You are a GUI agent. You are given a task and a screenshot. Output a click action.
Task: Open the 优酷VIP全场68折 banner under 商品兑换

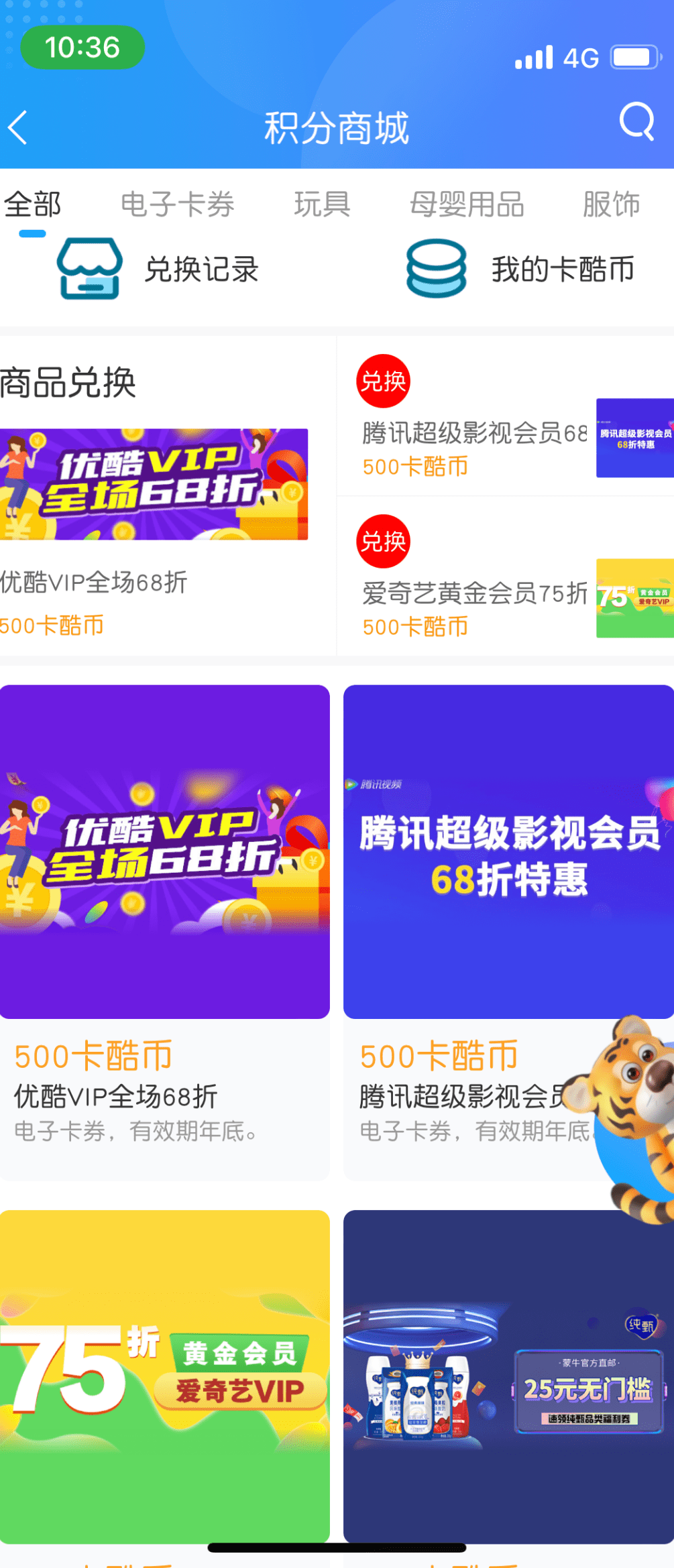(154, 485)
